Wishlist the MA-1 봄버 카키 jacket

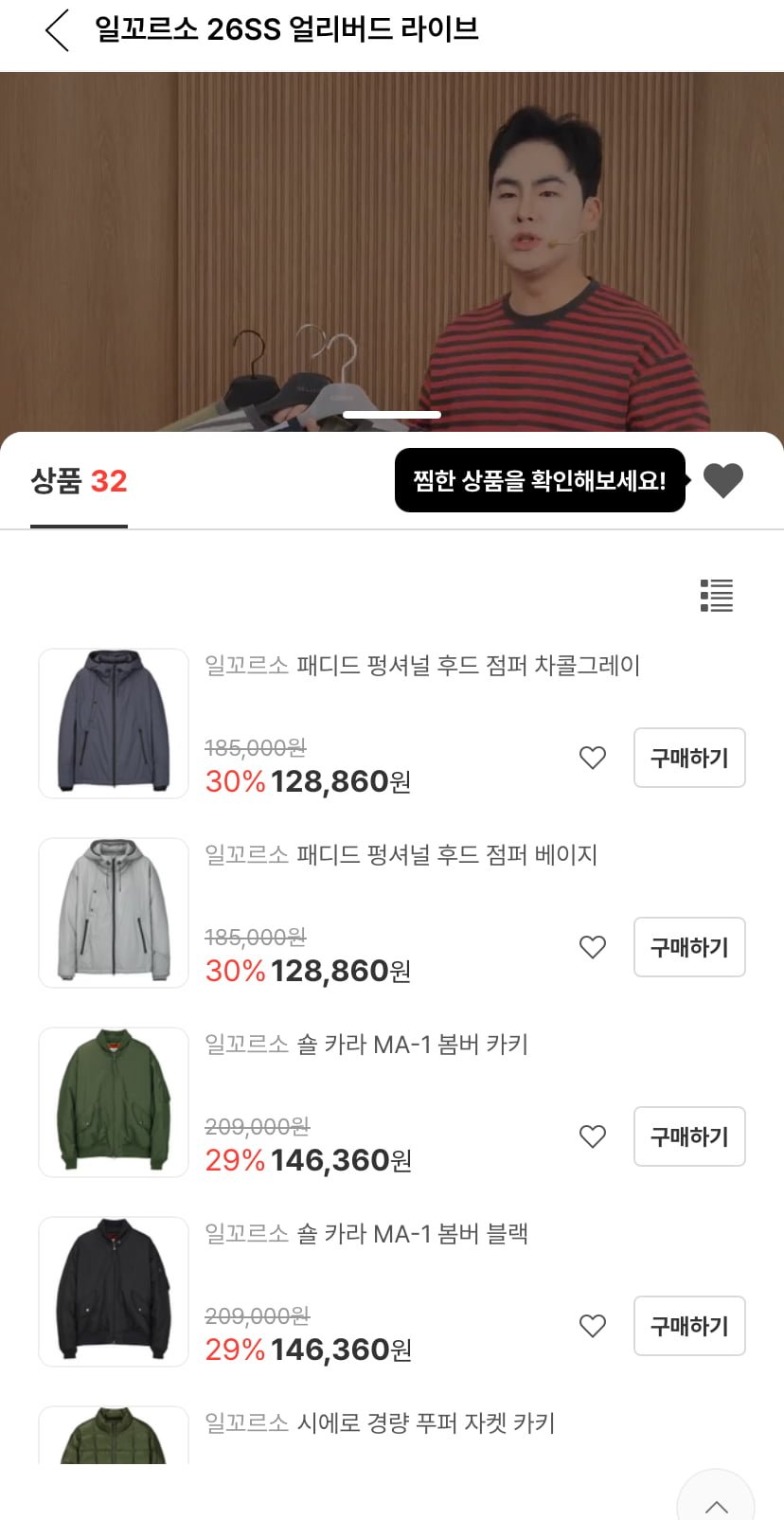point(593,1136)
